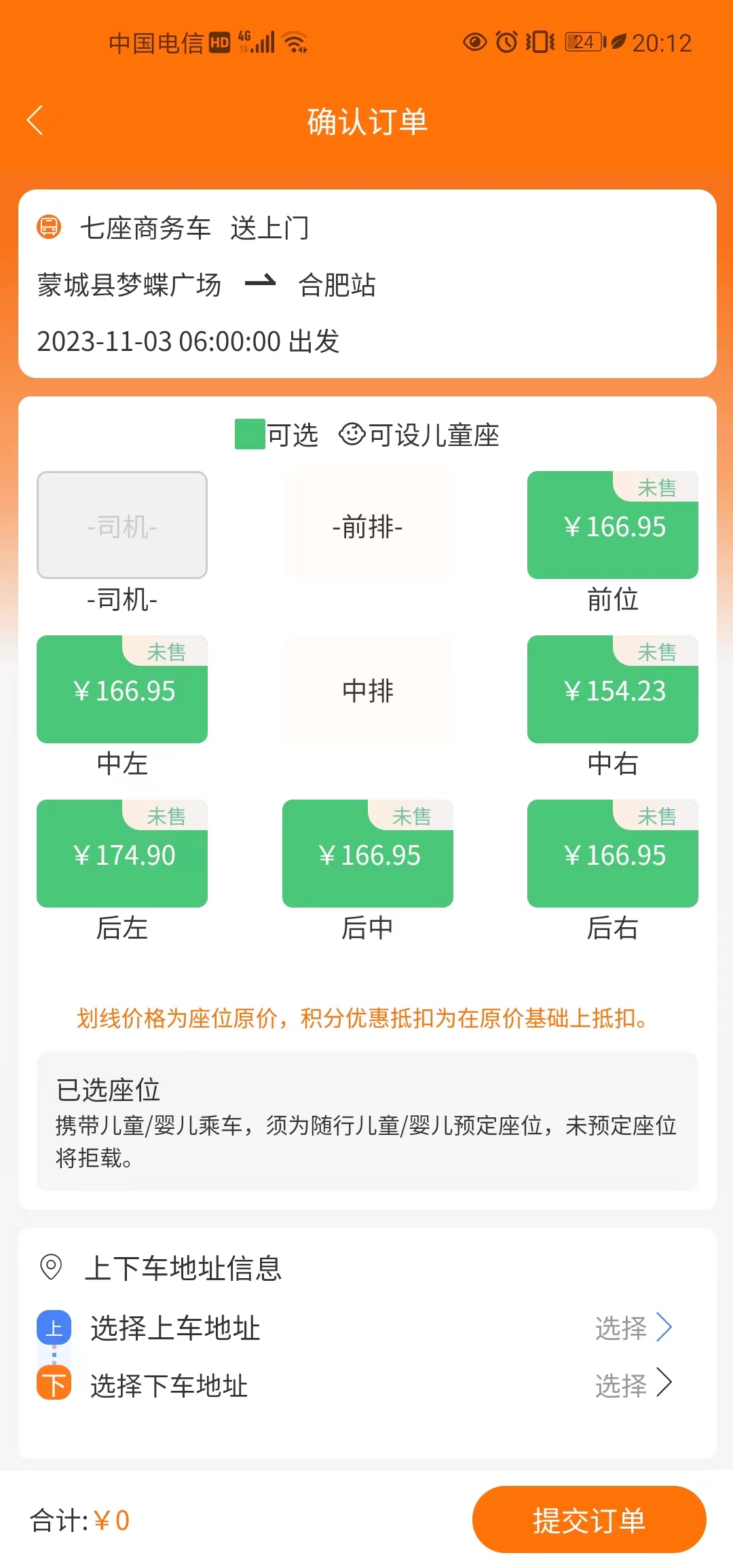Select the 后中 seat at ¥166.95
This screenshot has width=733, height=1568.
[x=367, y=854]
